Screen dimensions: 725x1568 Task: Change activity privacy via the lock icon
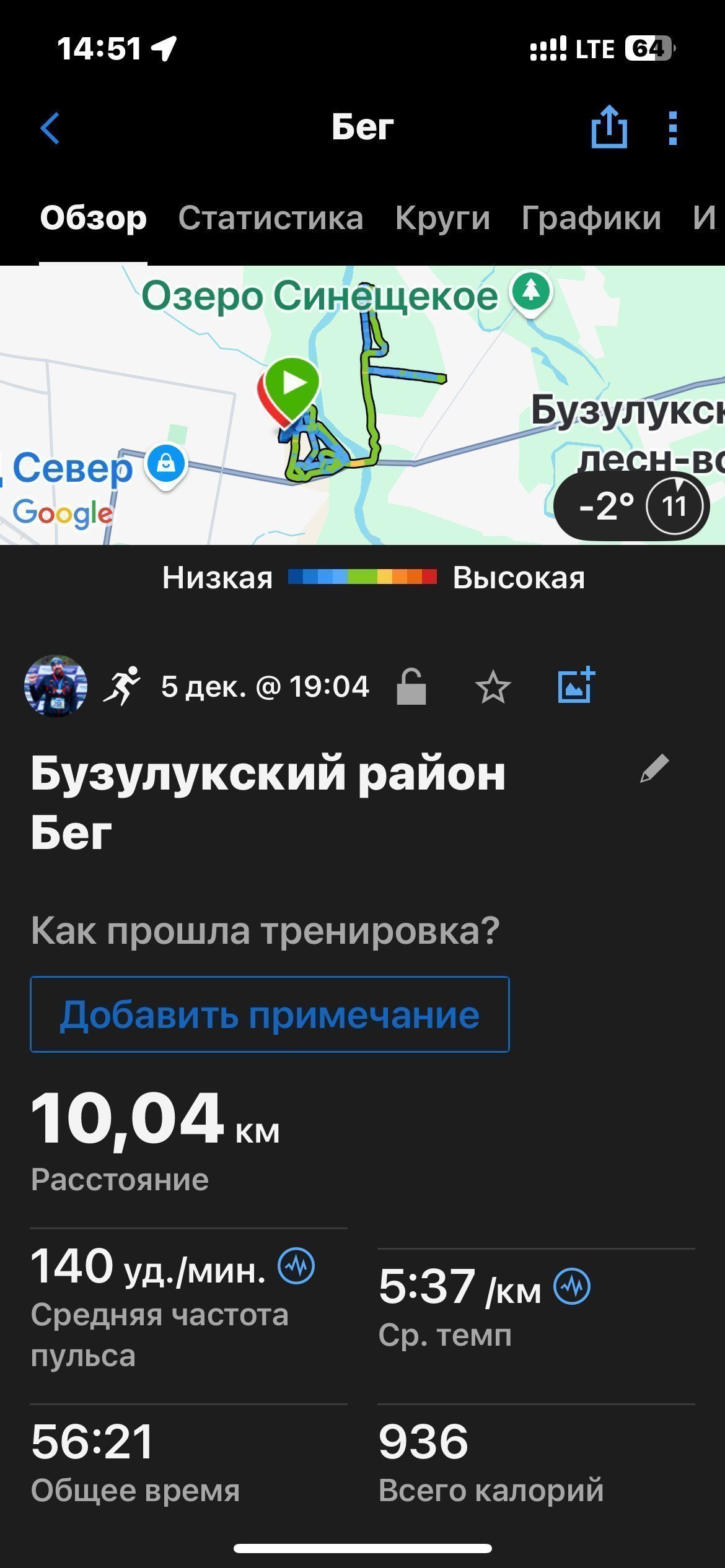pos(411,687)
